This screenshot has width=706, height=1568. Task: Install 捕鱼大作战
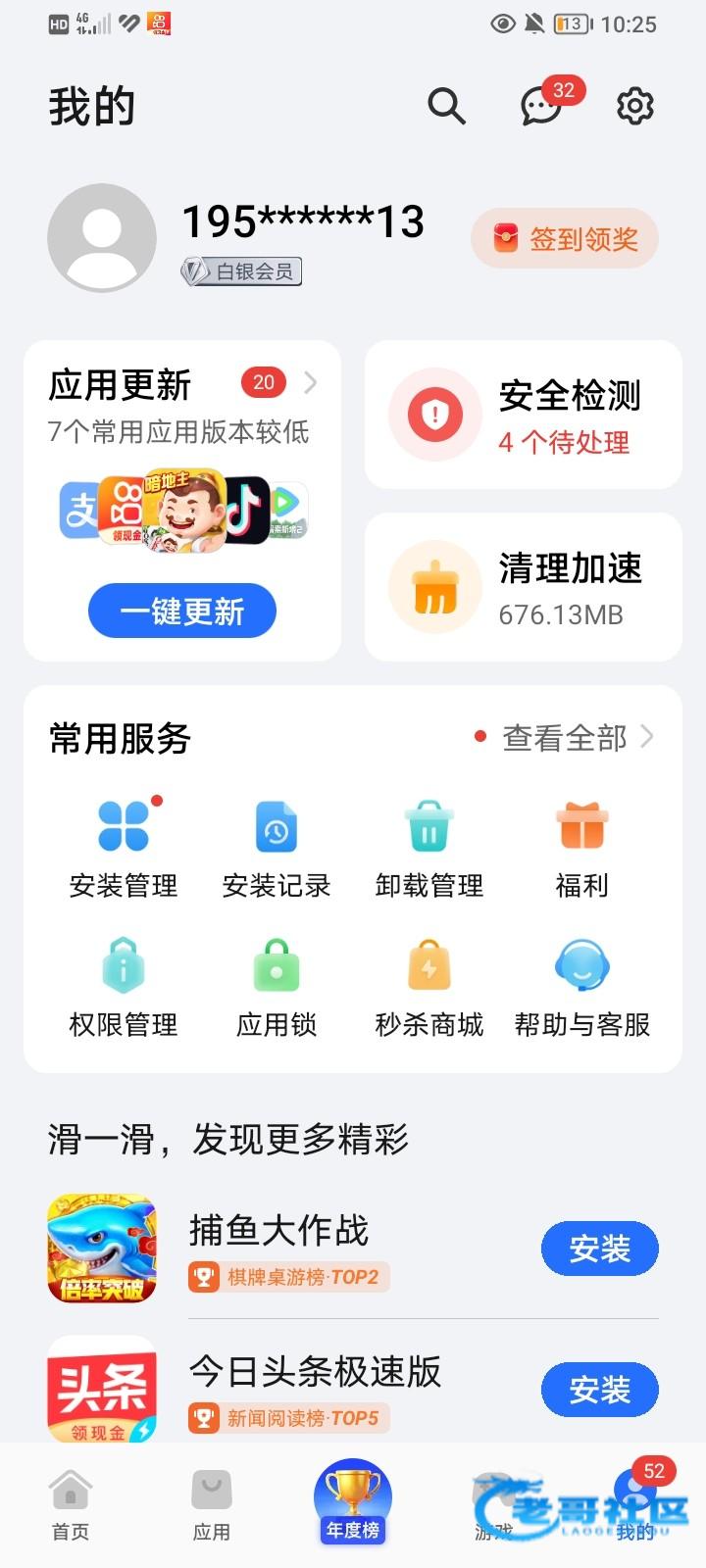pyautogui.click(x=599, y=1249)
